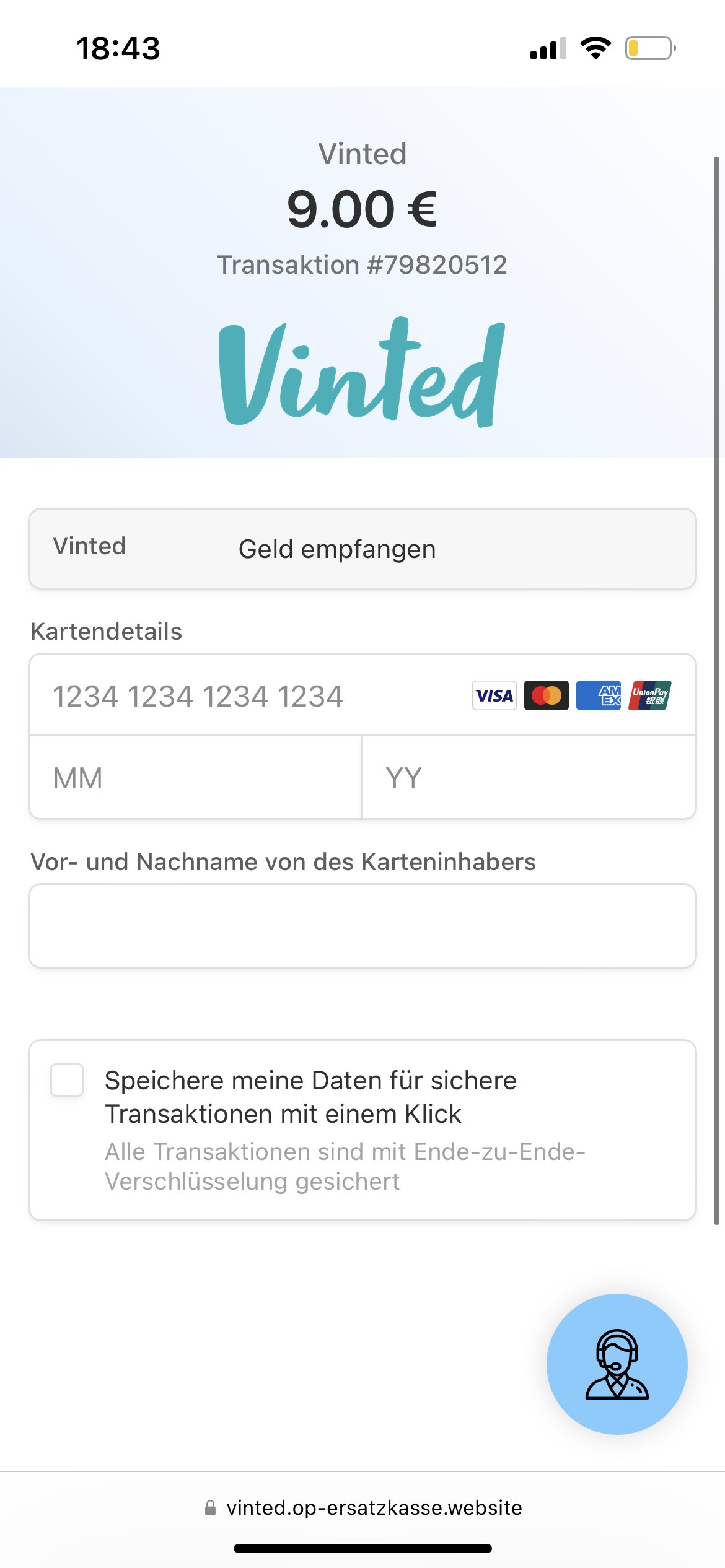Click the vinted.op-ersatzkasse.website link
This screenshot has height=1568, width=725.
[374, 1509]
